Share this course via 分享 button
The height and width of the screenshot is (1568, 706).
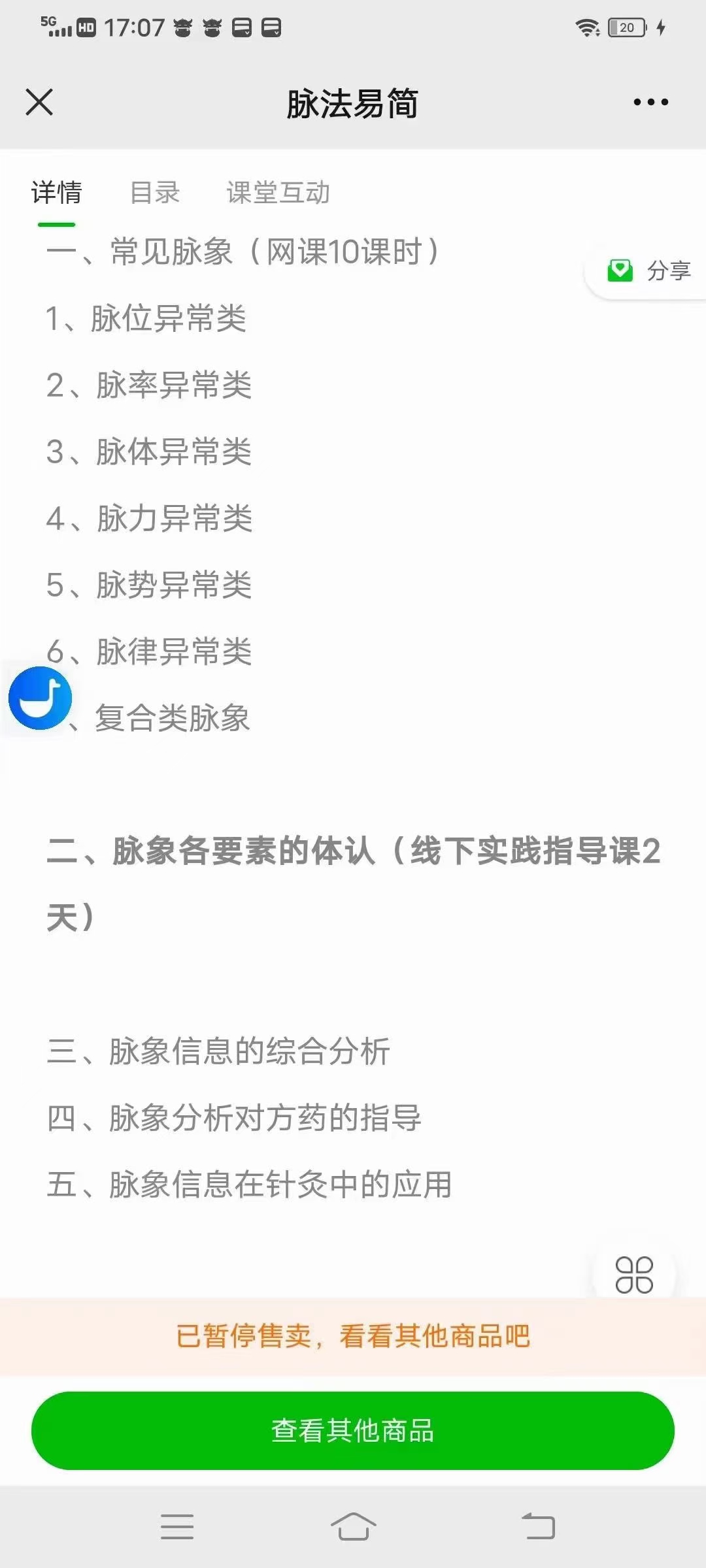tap(649, 270)
